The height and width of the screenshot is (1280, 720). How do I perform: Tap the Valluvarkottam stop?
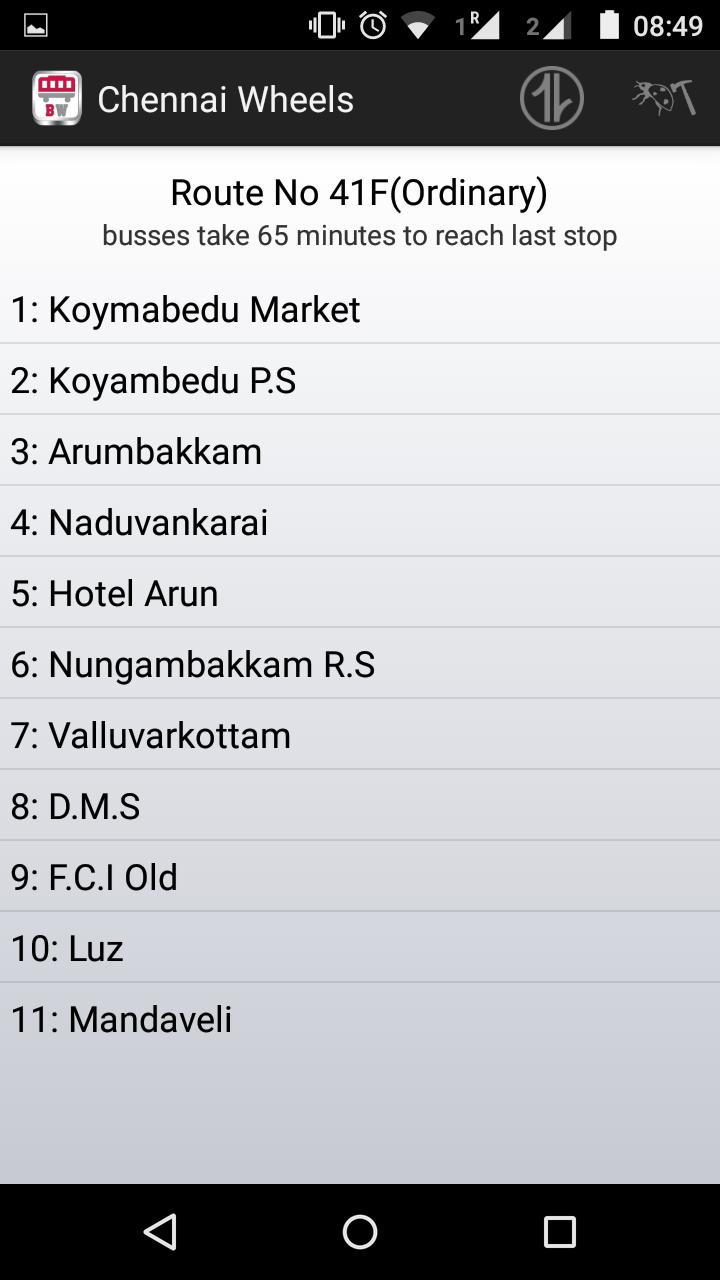[360, 735]
